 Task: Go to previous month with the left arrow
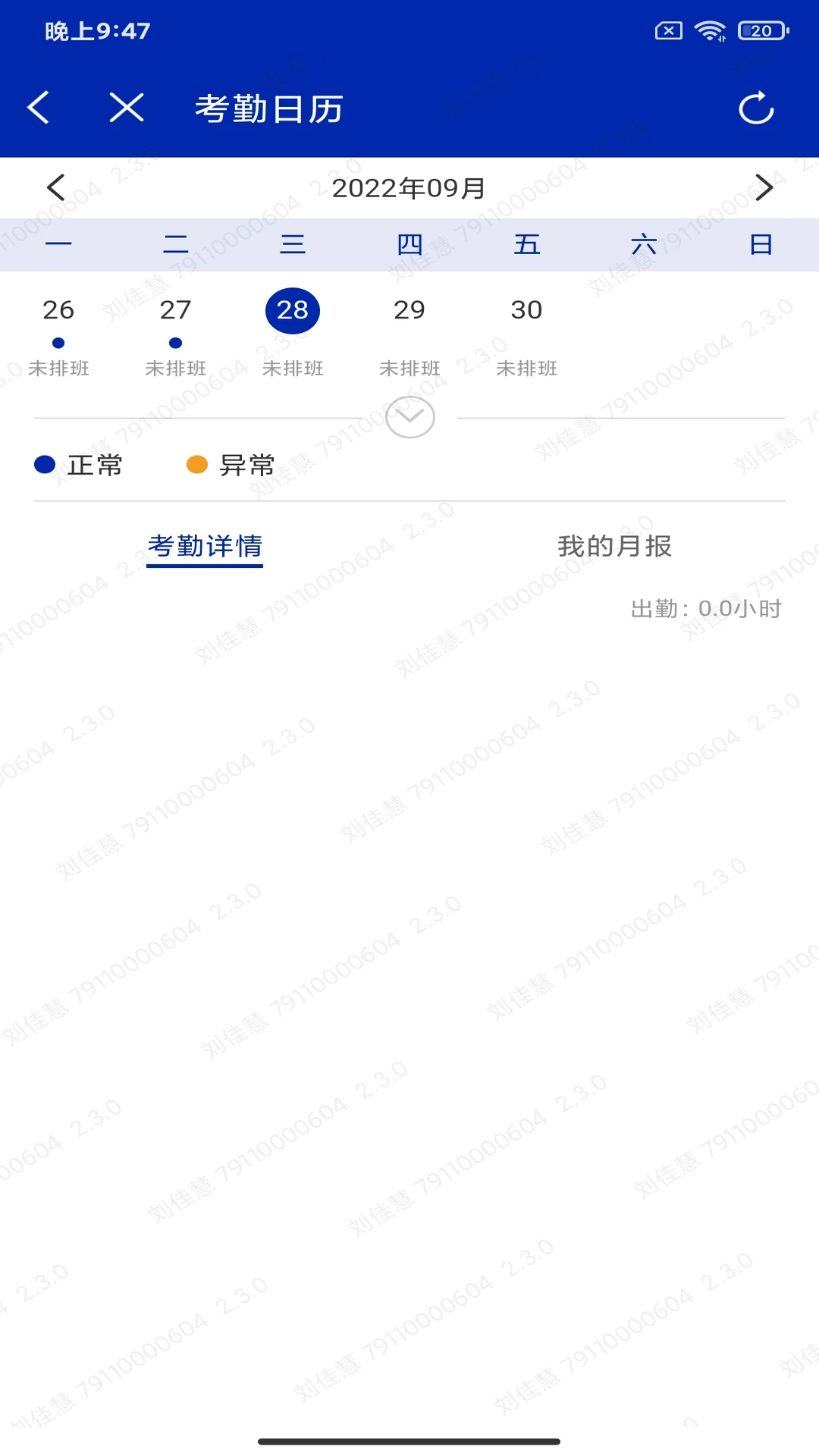coord(55,187)
